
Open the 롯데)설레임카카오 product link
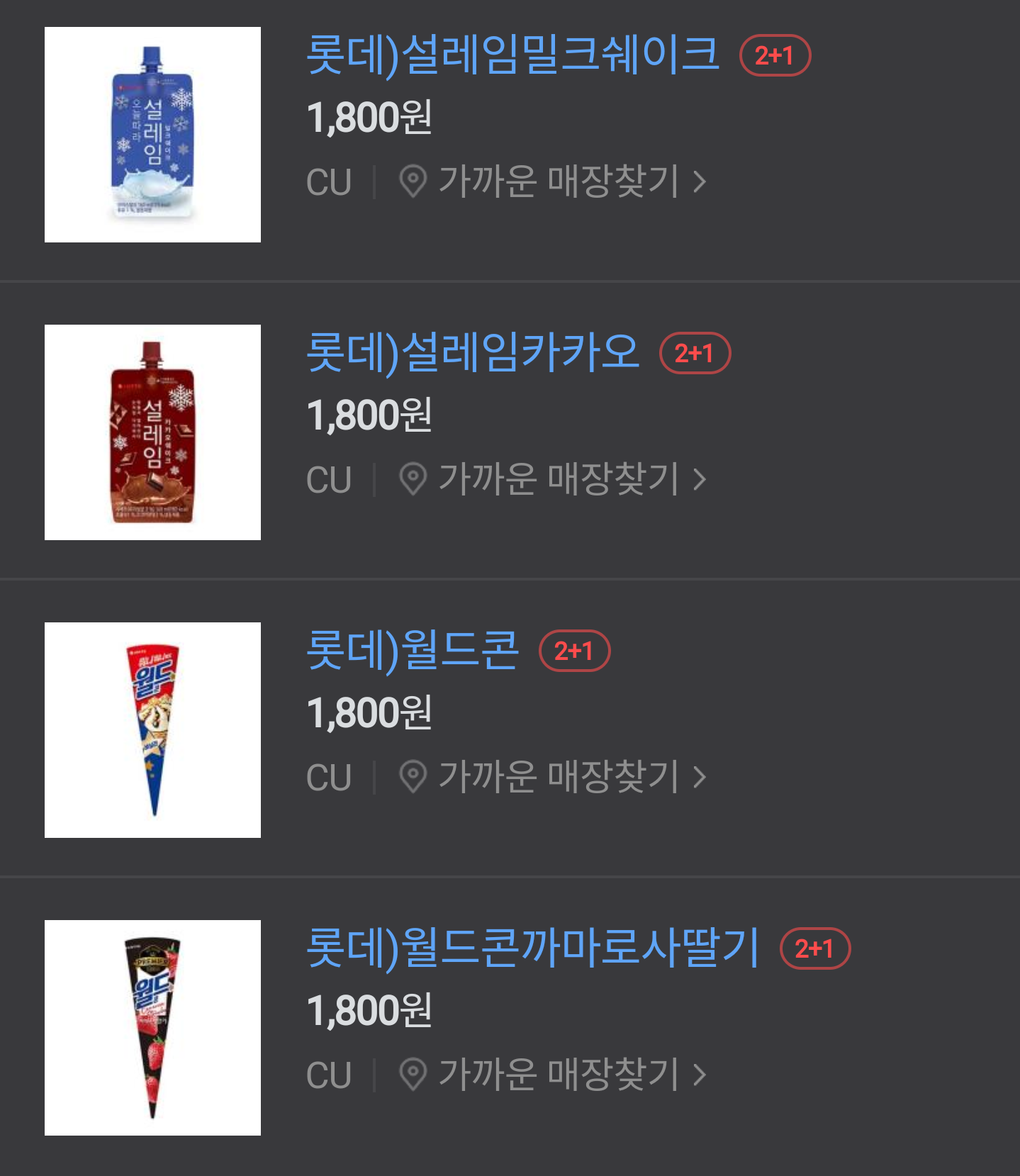[x=473, y=353]
